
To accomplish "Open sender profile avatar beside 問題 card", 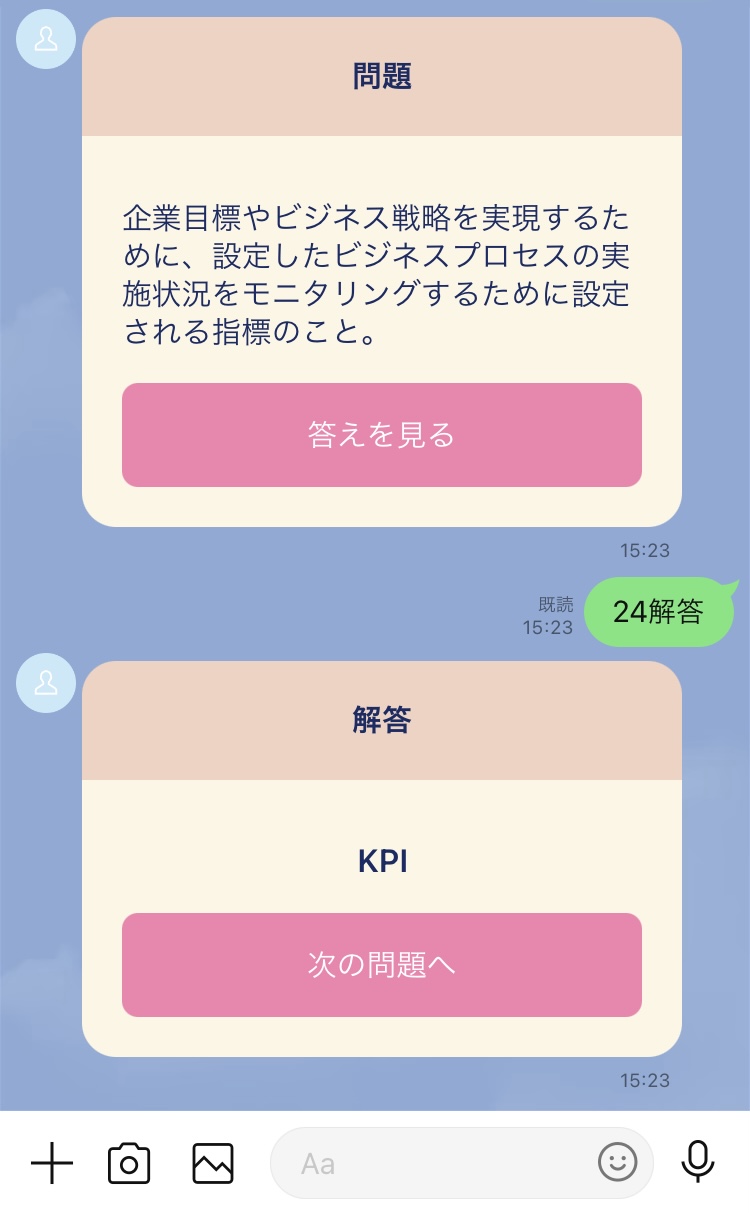I will [x=46, y=40].
